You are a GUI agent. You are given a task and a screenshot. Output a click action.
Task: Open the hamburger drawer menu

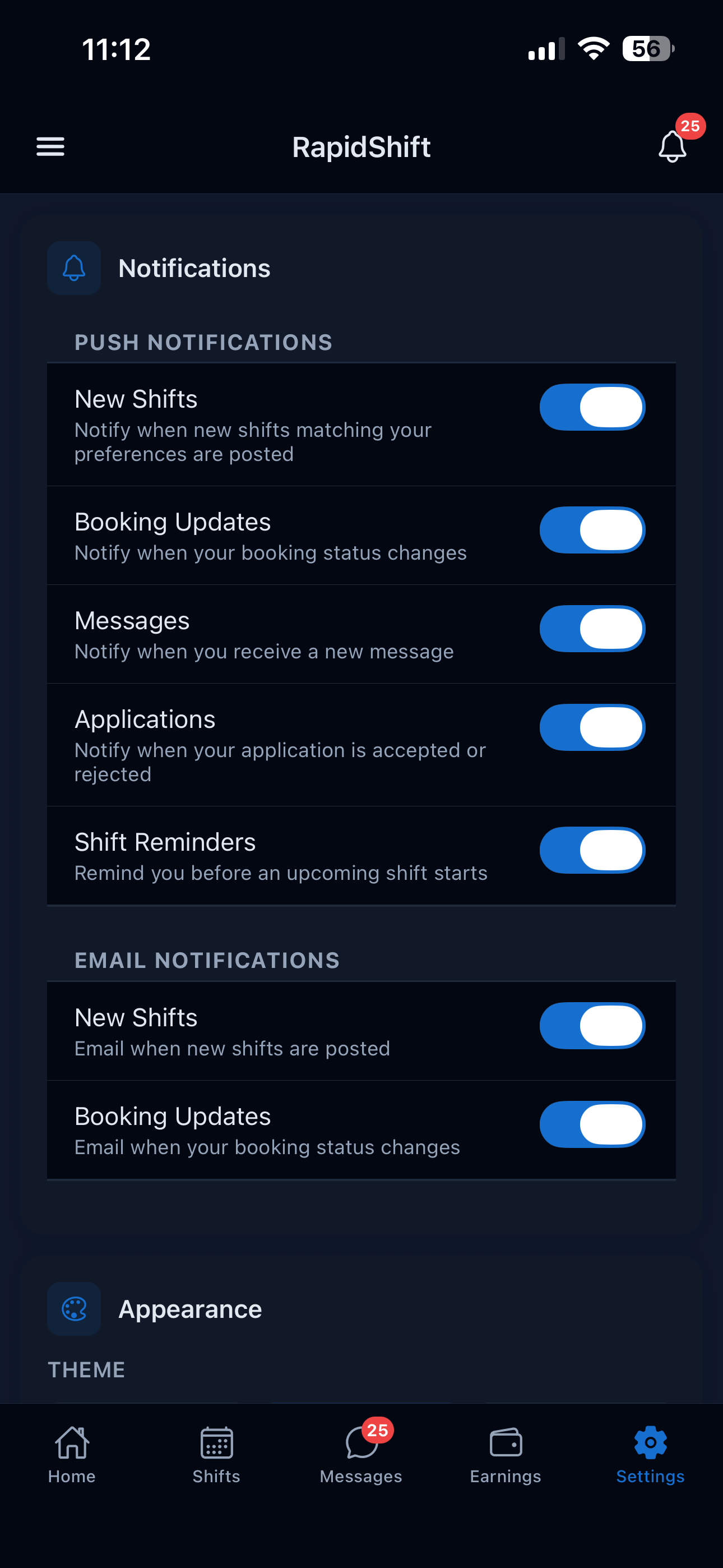coord(50,147)
